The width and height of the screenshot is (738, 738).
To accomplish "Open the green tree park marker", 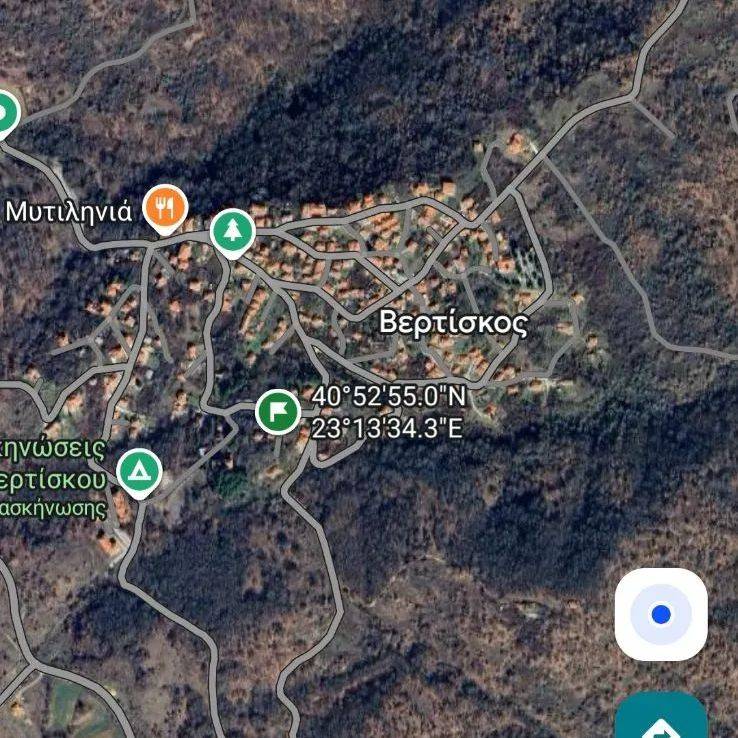I will click(232, 230).
